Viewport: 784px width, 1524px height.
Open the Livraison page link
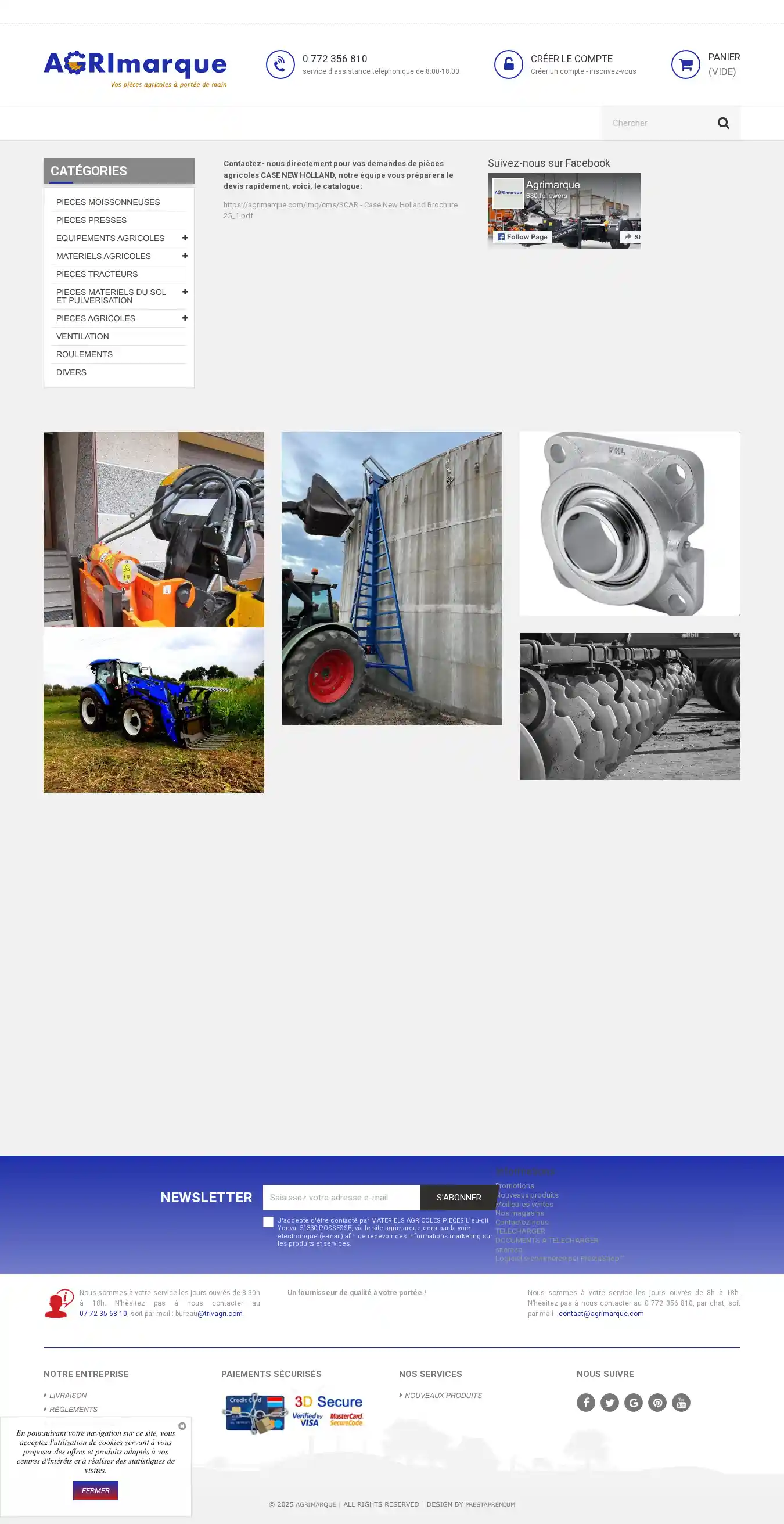tap(68, 1395)
